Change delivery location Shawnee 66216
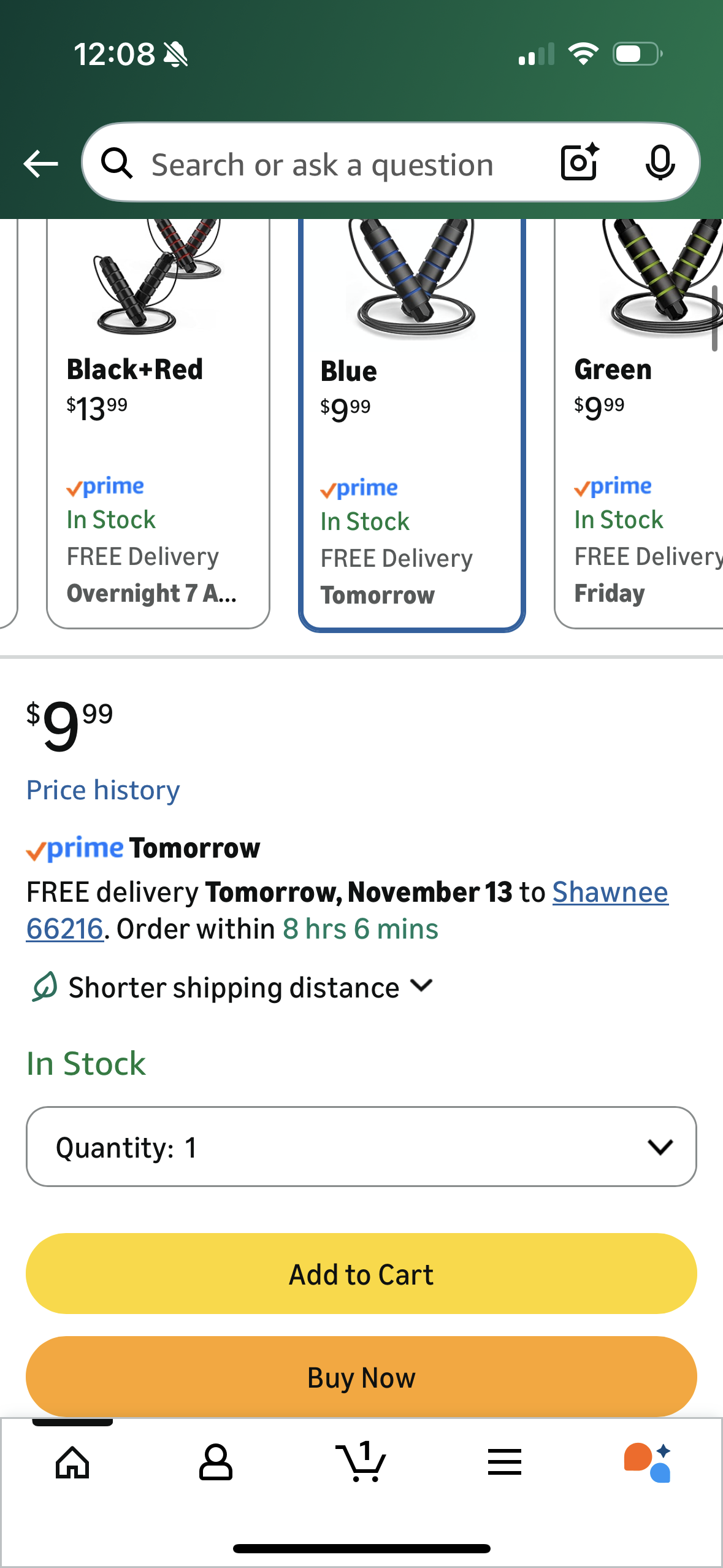This screenshot has height=1568, width=723. [x=610, y=892]
